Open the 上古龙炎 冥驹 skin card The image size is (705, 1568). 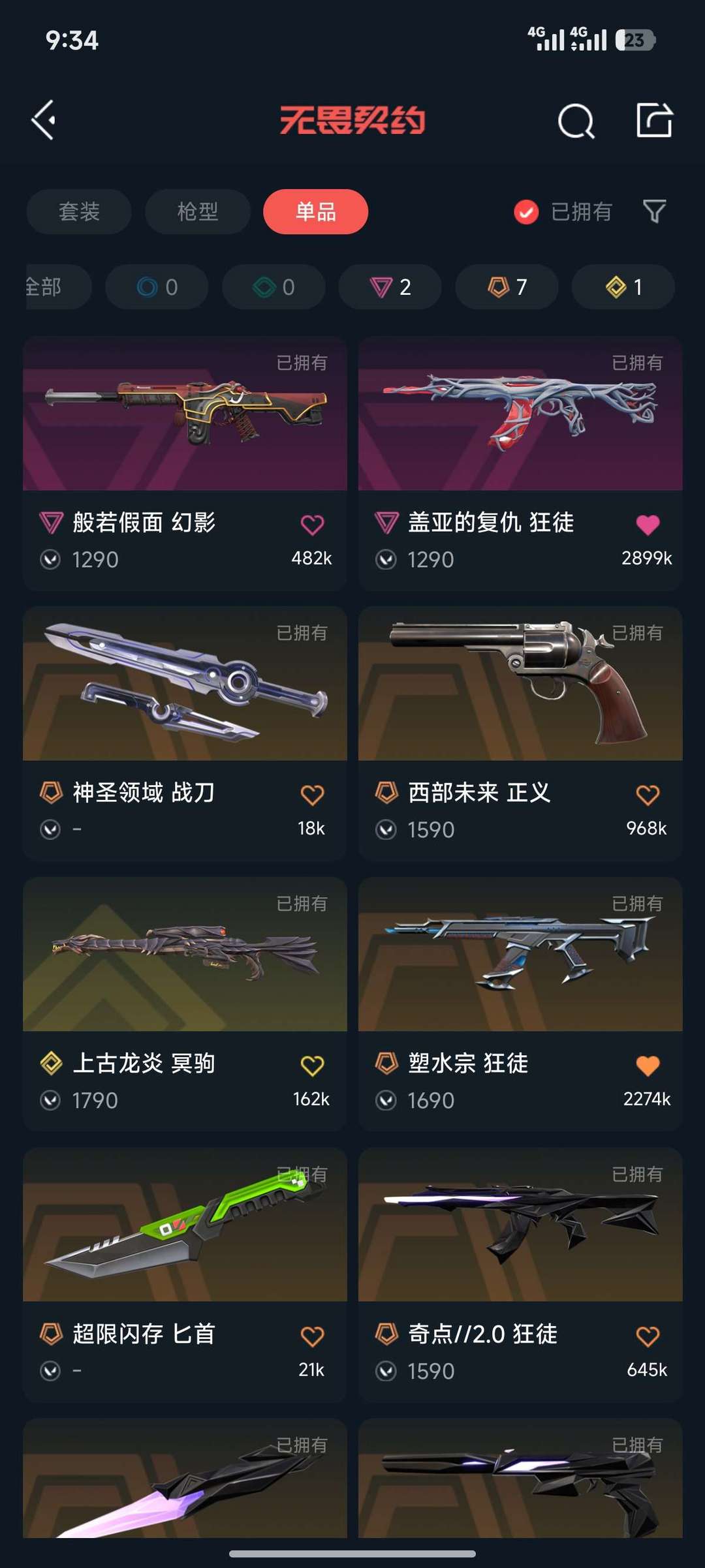point(185,1004)
